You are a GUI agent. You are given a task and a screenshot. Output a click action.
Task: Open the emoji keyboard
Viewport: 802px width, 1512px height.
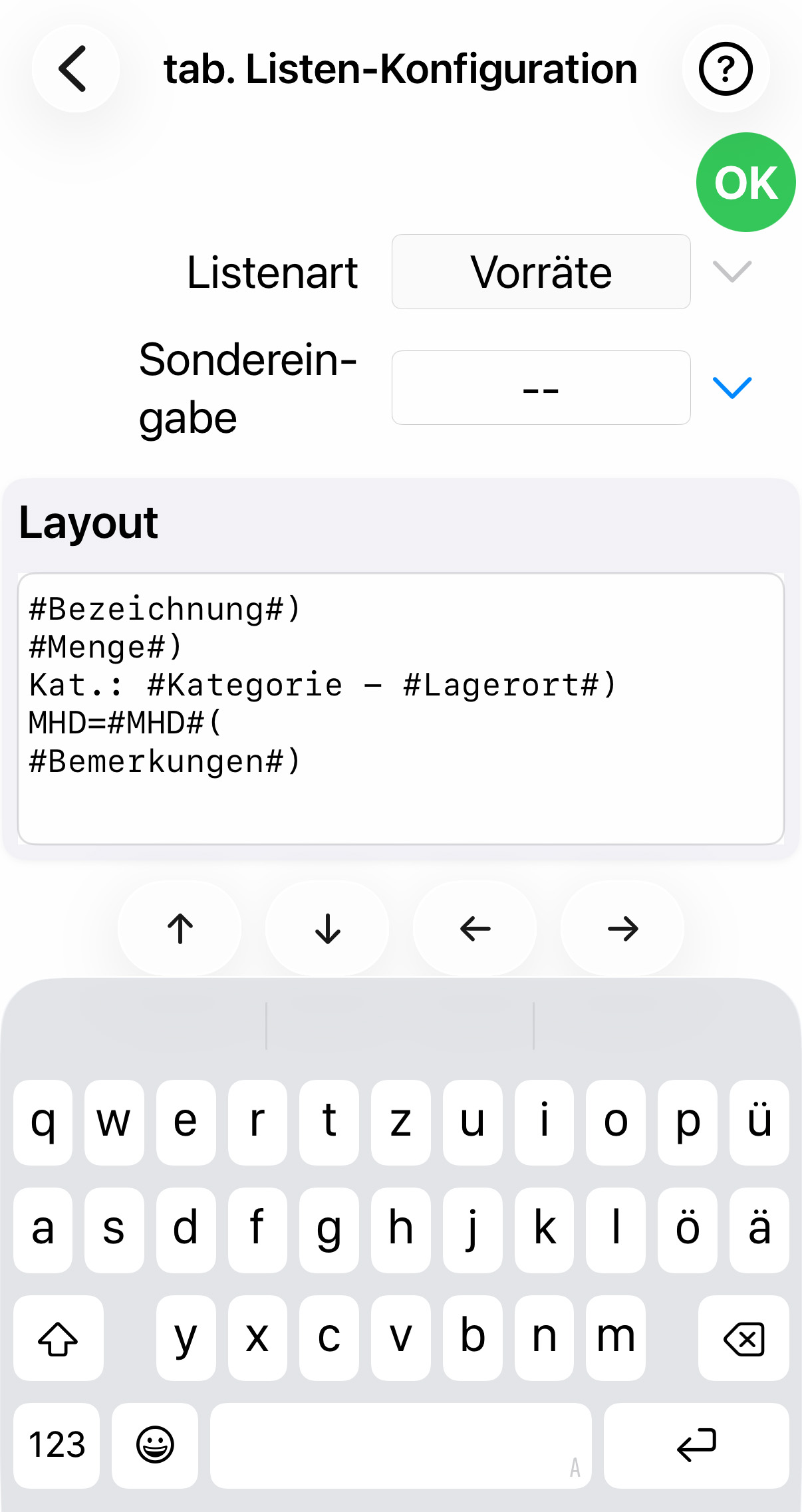pyautogui.click(x=155, y=1445)
